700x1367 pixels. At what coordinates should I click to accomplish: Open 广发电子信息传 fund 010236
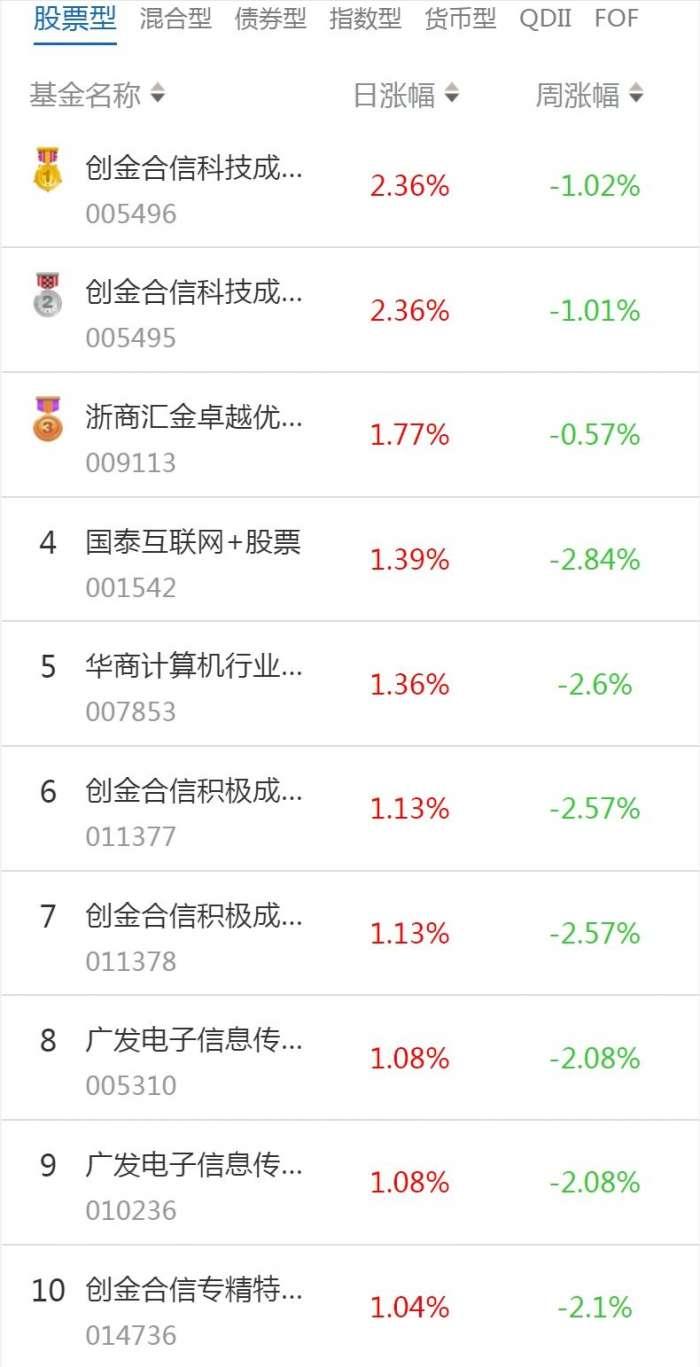[350, 1182]
